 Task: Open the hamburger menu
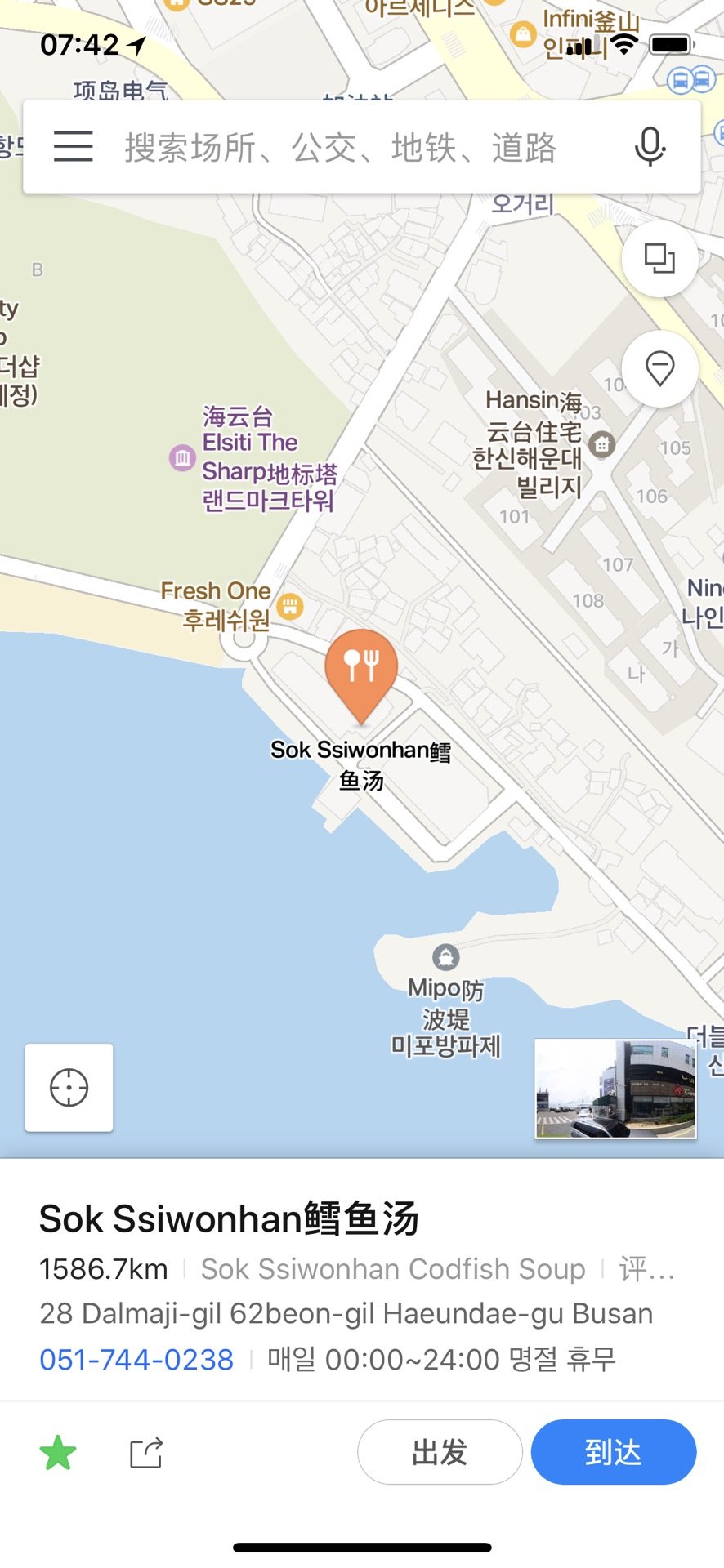point(74,147)
